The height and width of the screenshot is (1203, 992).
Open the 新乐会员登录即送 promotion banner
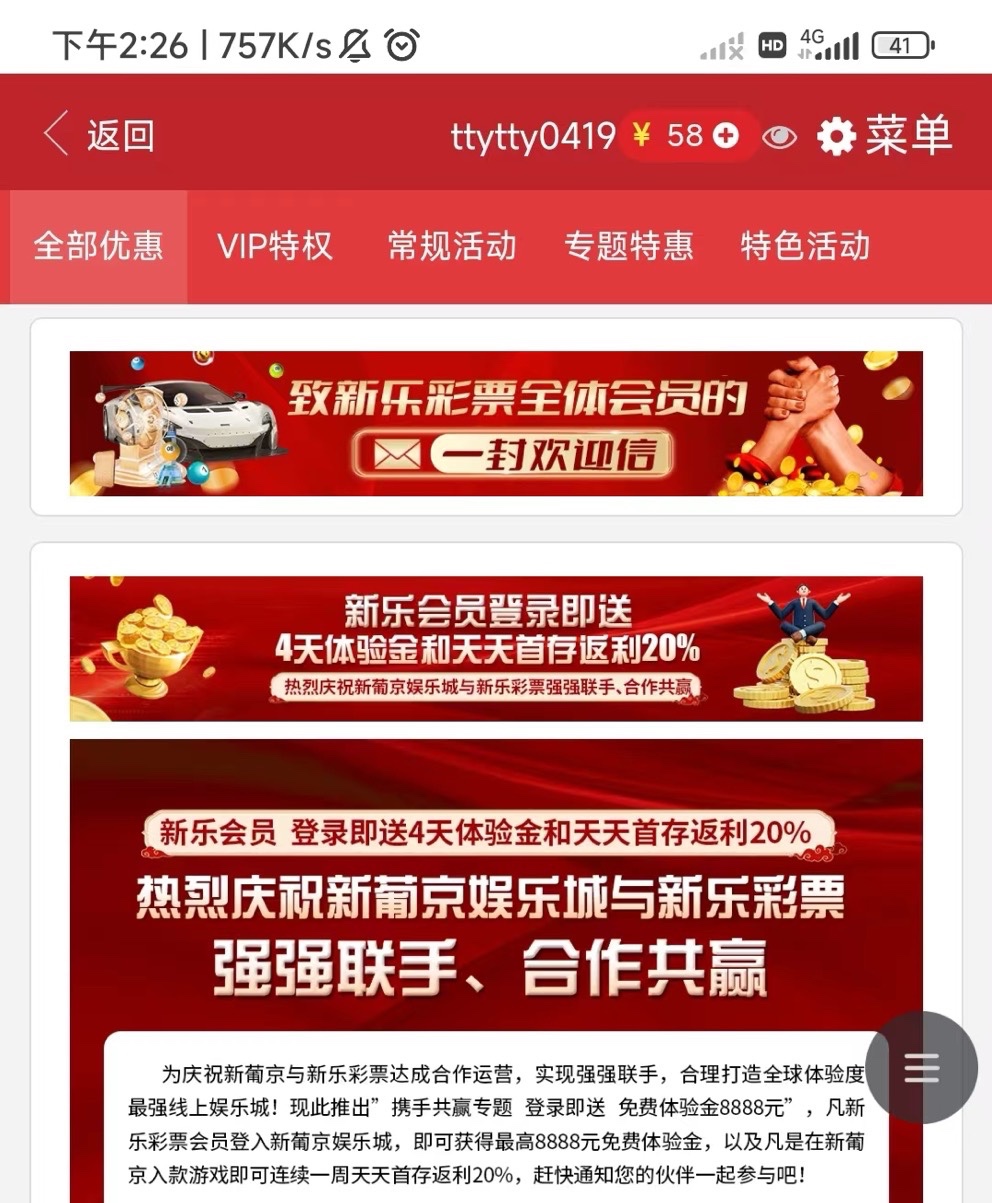[496, 649]
